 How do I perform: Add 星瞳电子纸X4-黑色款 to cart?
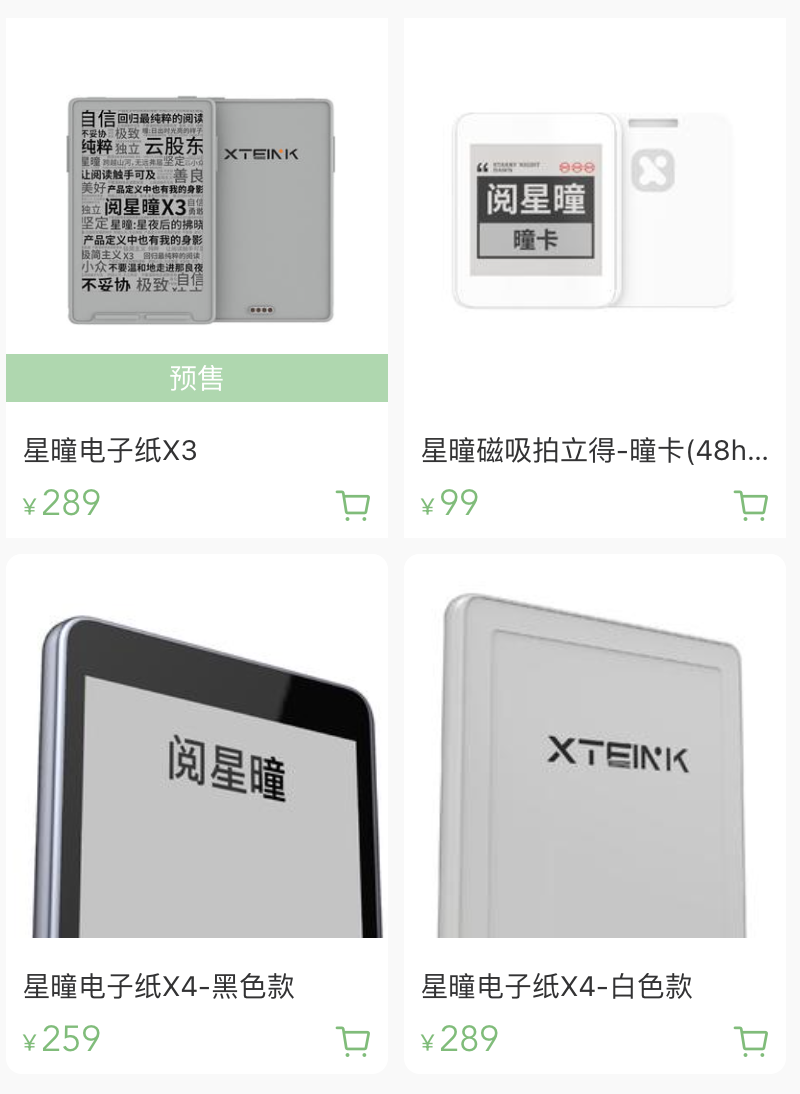pos(353,1041)
